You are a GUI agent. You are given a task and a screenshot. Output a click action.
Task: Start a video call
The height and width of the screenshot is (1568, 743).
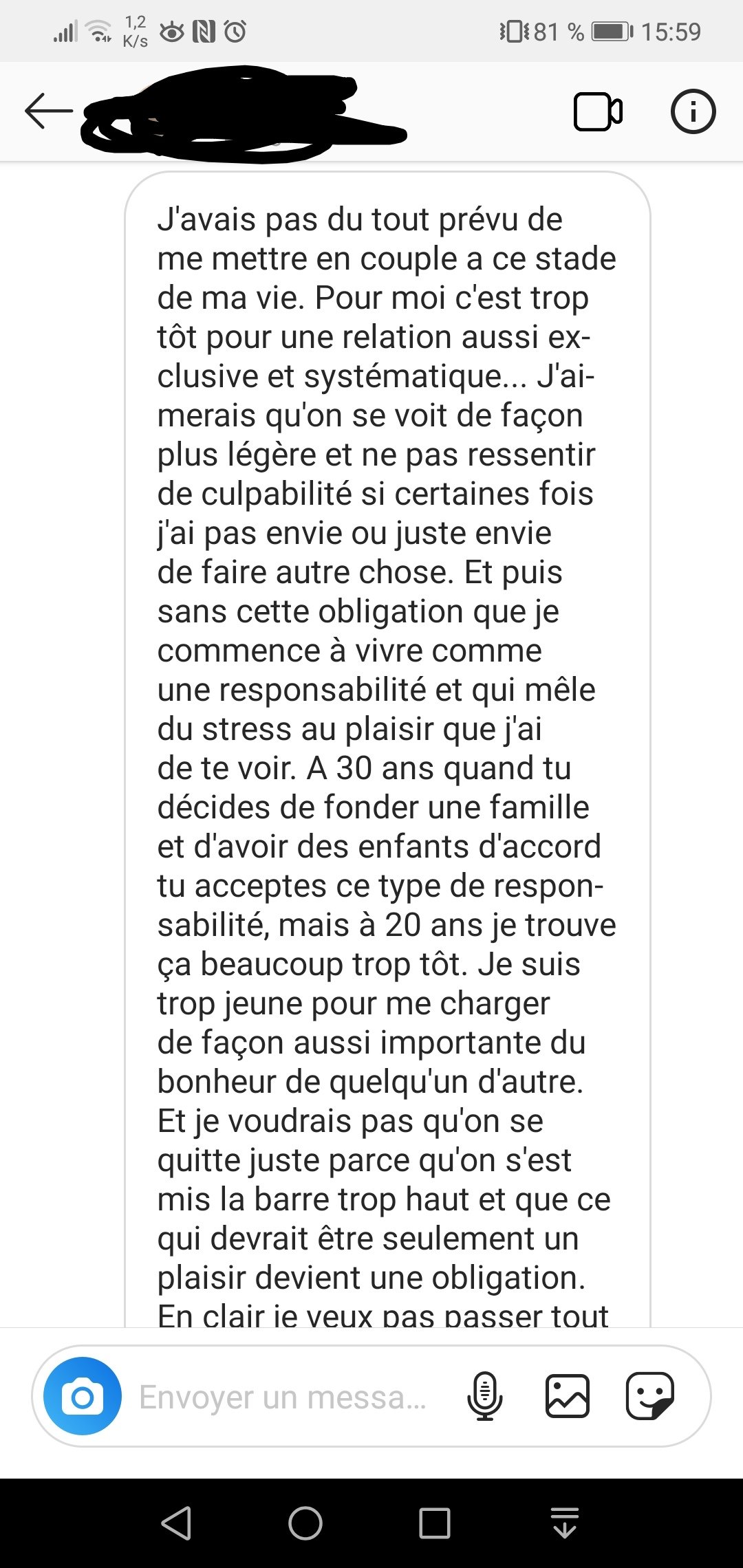pyautogui.click(x=598, y=111)
